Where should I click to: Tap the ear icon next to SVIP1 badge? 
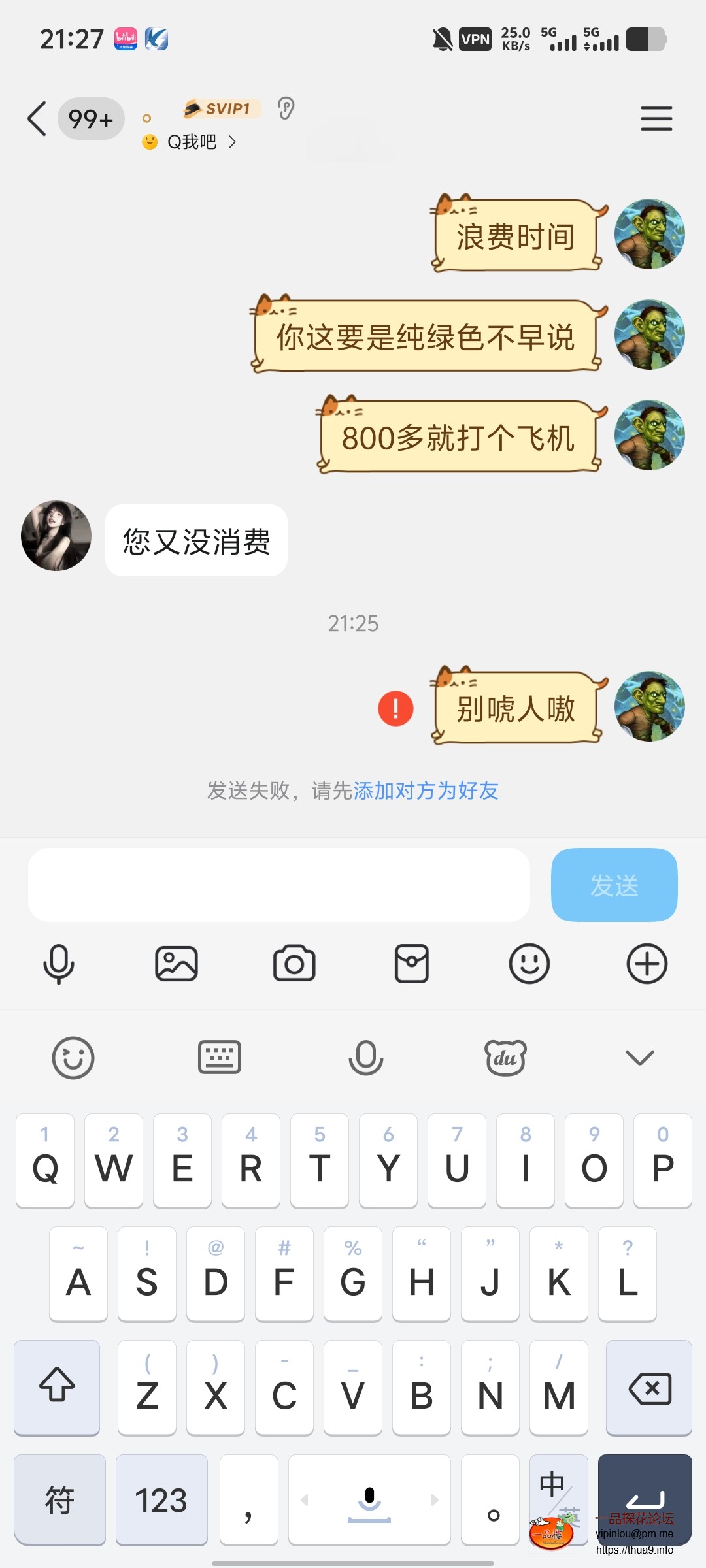286,108
